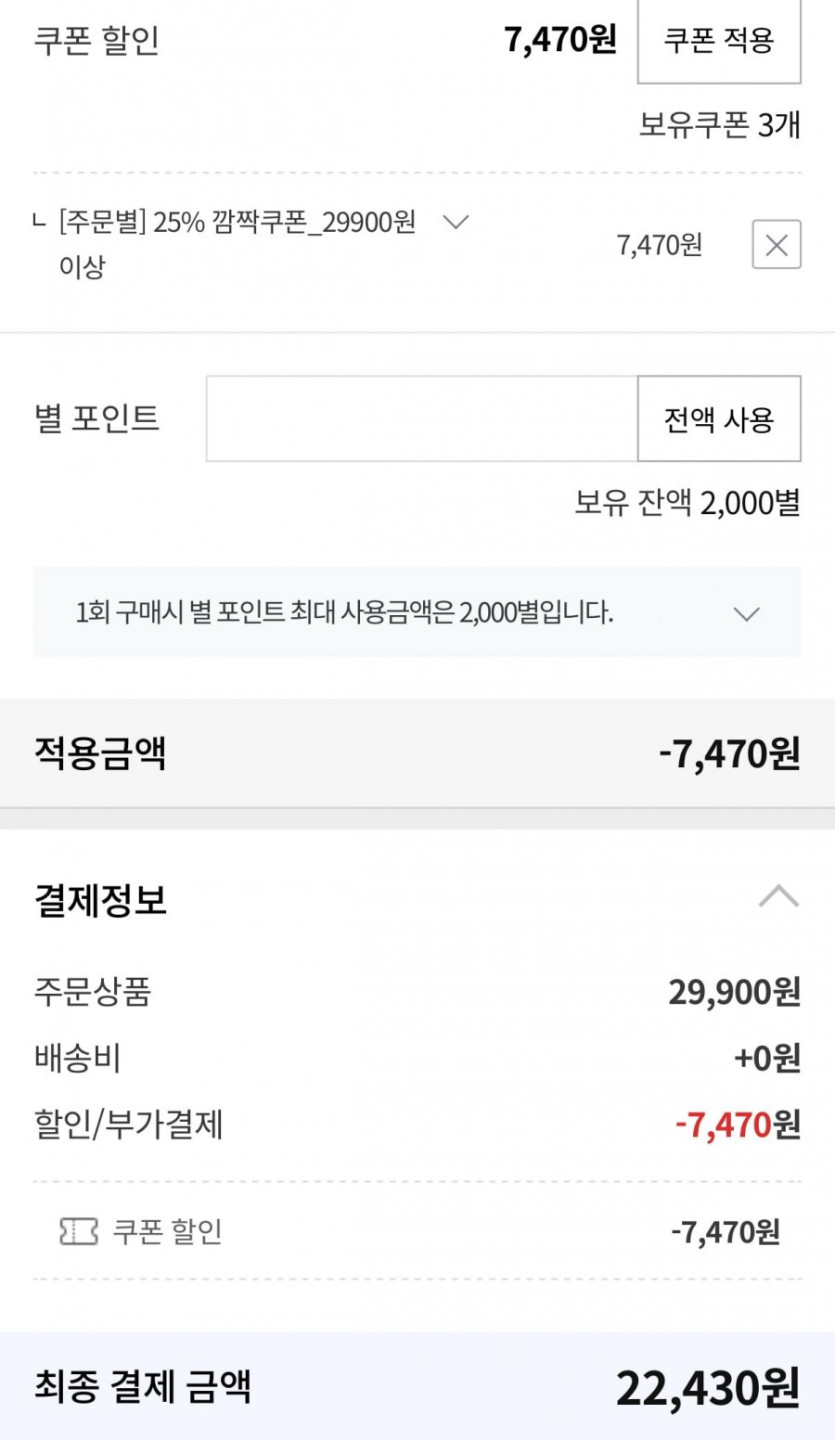The image size is (835, 1440).
Task: Expand the 25% 깜짝쿠폰 details chevron
Action: coord(456,222)
